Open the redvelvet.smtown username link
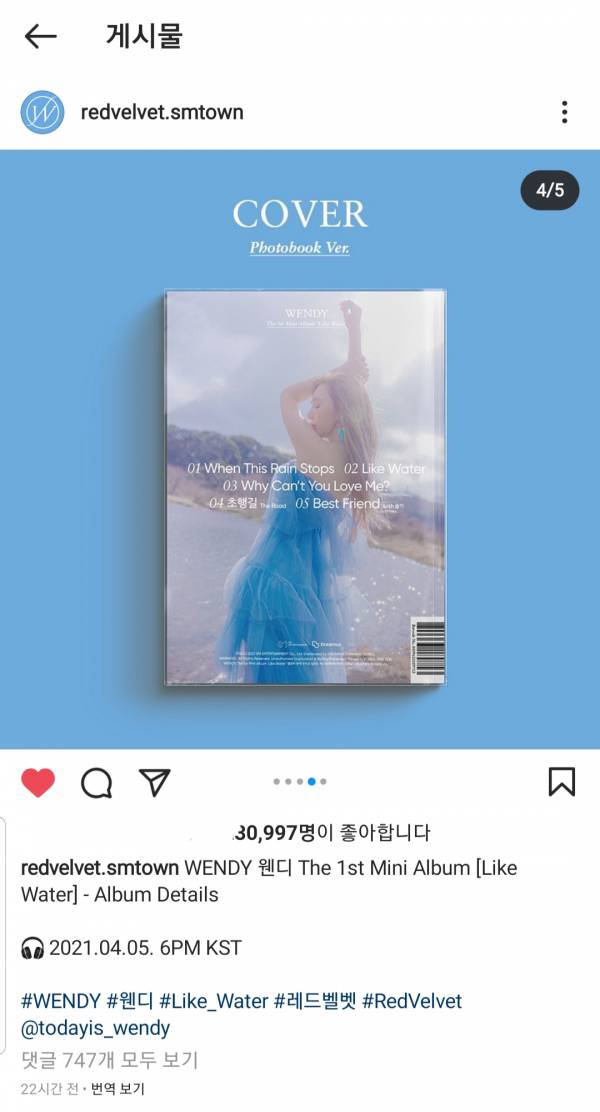Image resolution: width=600 pixels, height=1112 pixels. point(162,111)
